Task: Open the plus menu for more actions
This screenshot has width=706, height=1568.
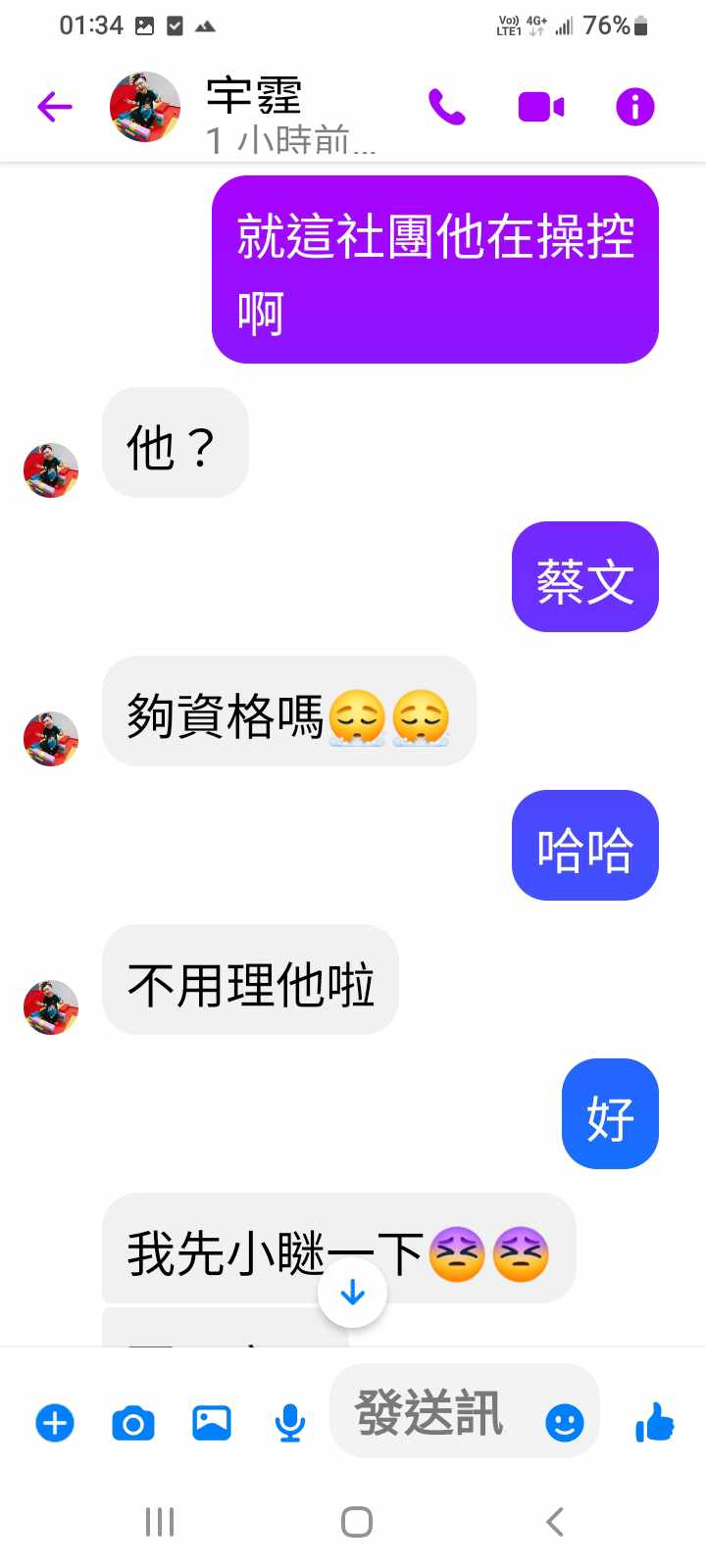Action: [x=55, y=1422]
